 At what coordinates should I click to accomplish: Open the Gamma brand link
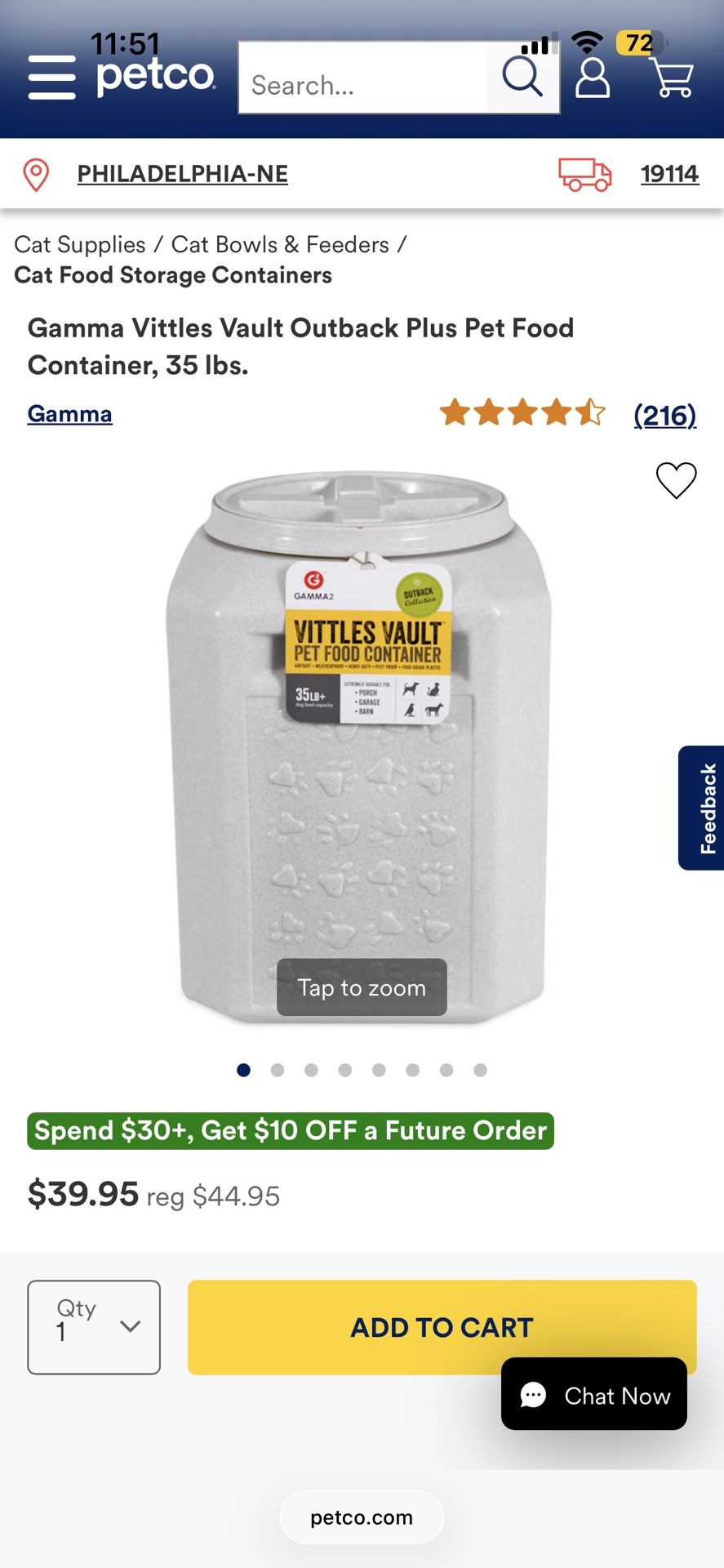tap(69, 414)
